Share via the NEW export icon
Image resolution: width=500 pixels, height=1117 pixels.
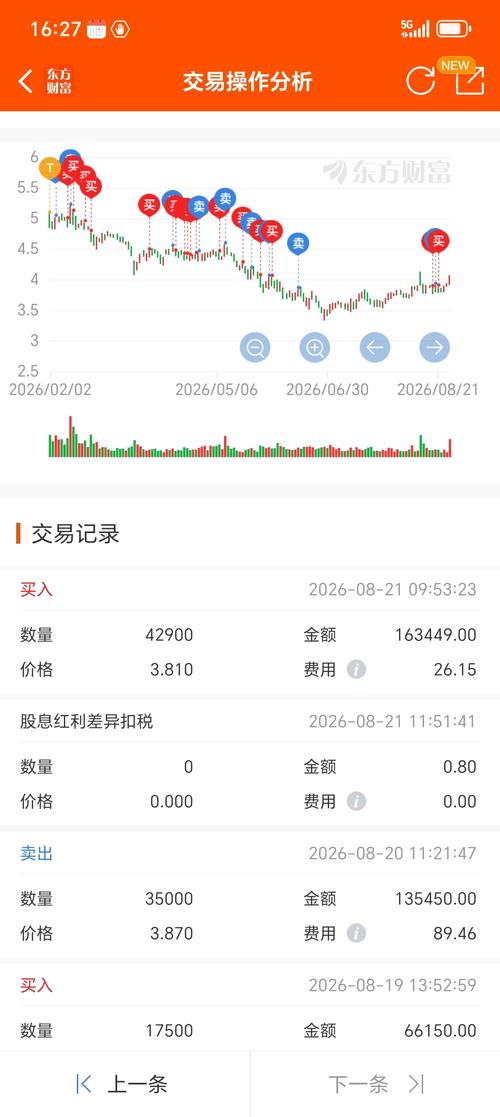click(x=470, y=80)
